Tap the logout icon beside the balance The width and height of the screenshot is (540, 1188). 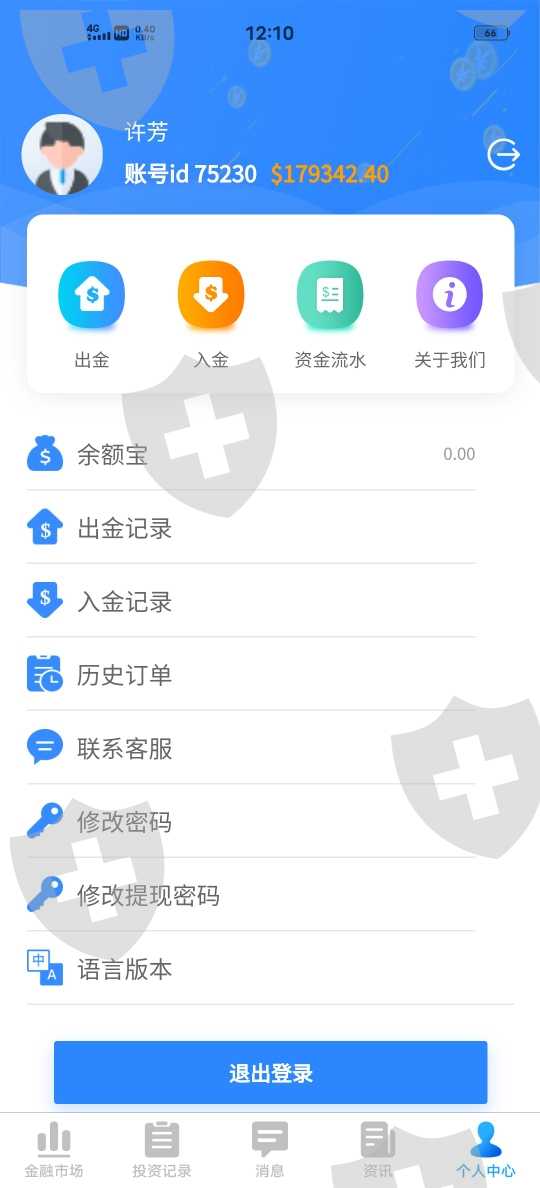point(504,155)
